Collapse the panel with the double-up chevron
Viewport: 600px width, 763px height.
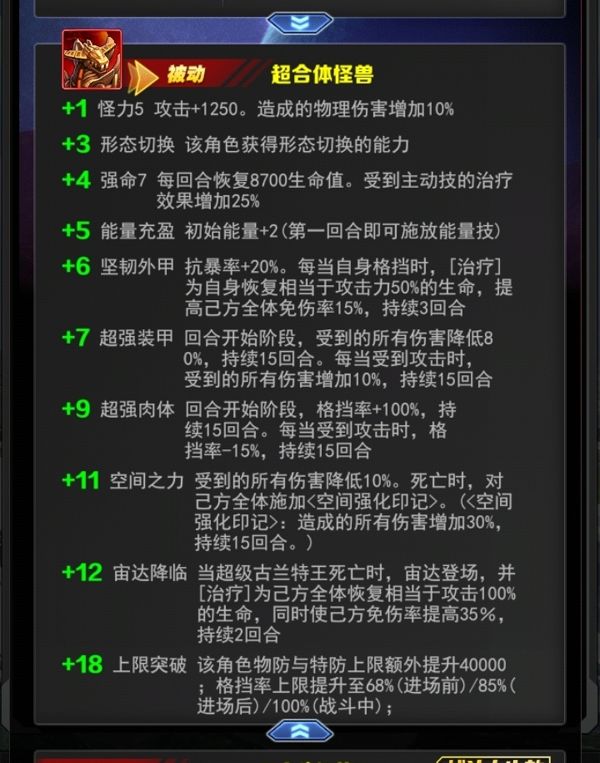pyautogui.click(x=300, y=733)
